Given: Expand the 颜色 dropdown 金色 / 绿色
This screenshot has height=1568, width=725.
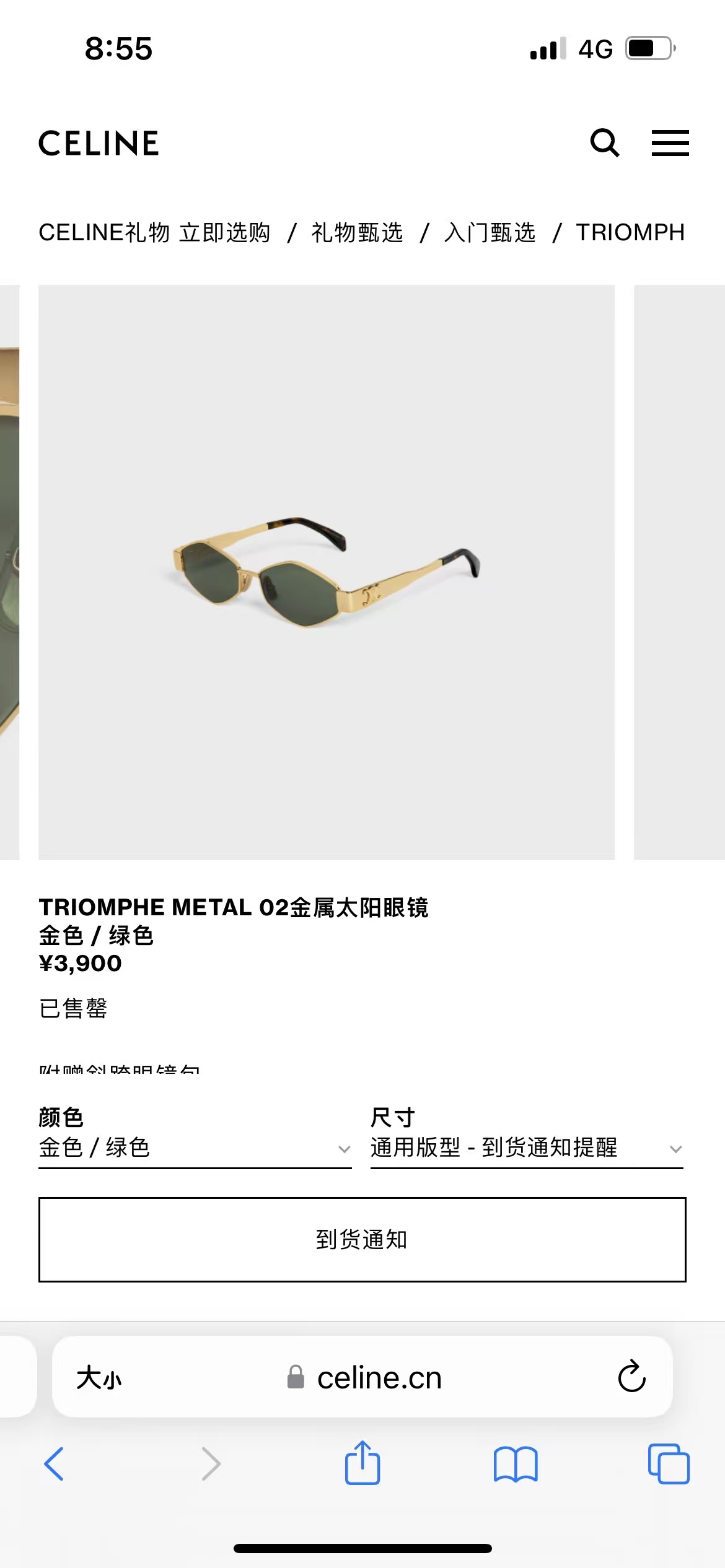Looking at the screenshot, I should (x=195, y=1148).
